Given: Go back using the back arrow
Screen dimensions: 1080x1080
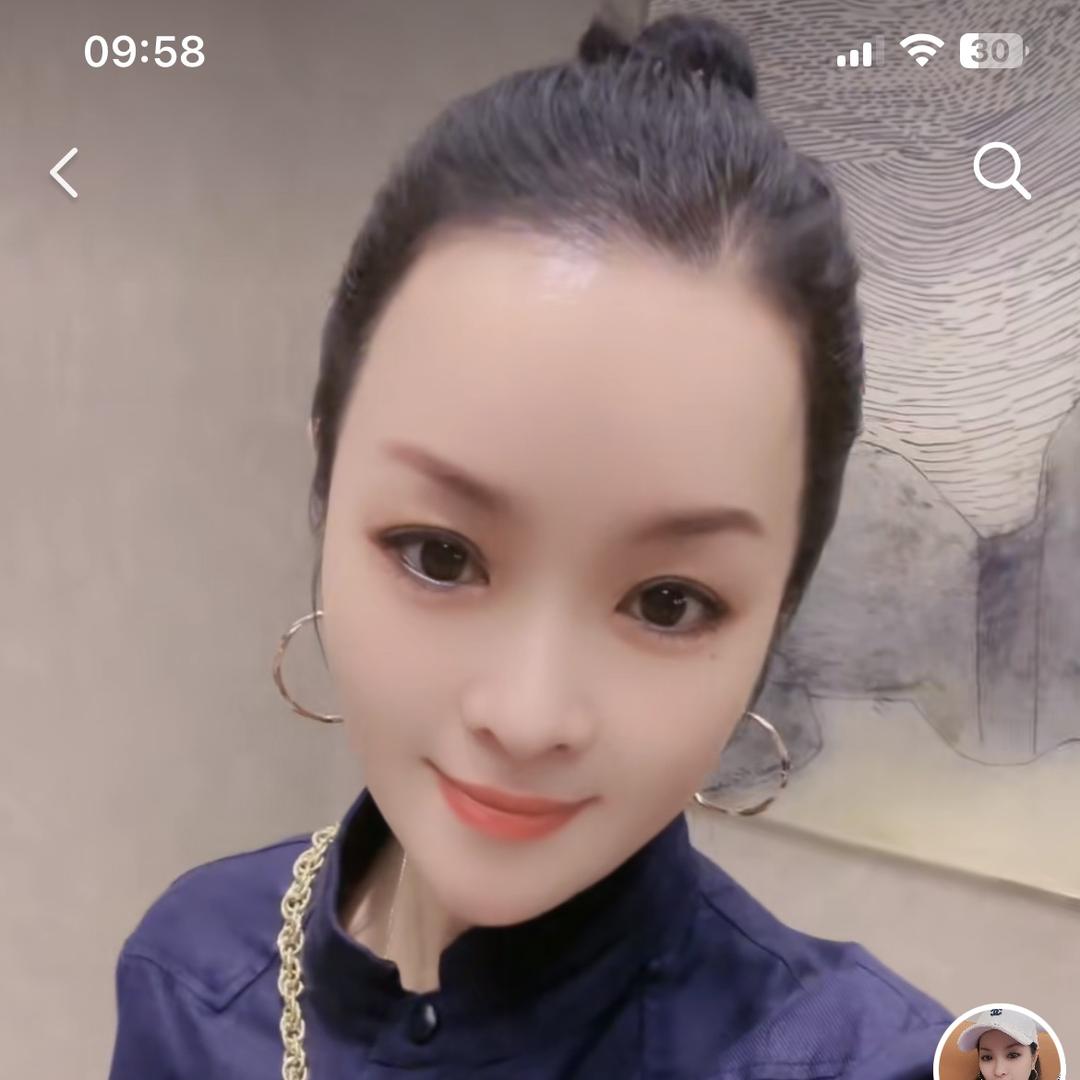Looking at the screenshot, I should [64, 173].
